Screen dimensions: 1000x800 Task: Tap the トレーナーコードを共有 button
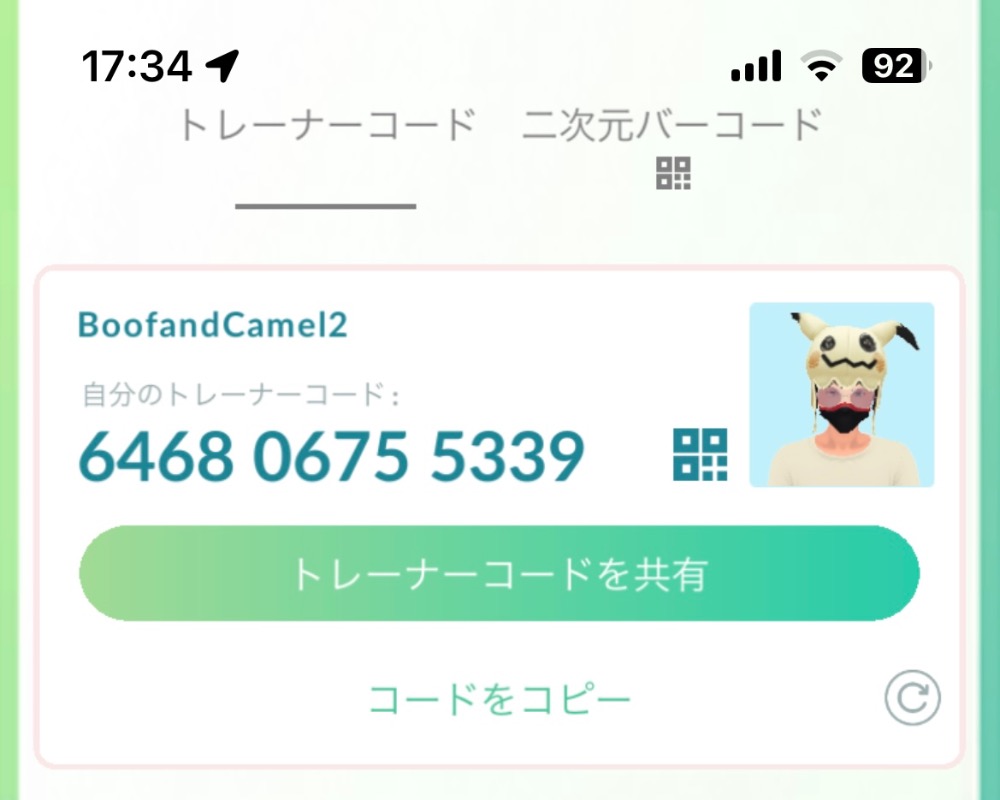pyautogui.click(x=499, y=573)
